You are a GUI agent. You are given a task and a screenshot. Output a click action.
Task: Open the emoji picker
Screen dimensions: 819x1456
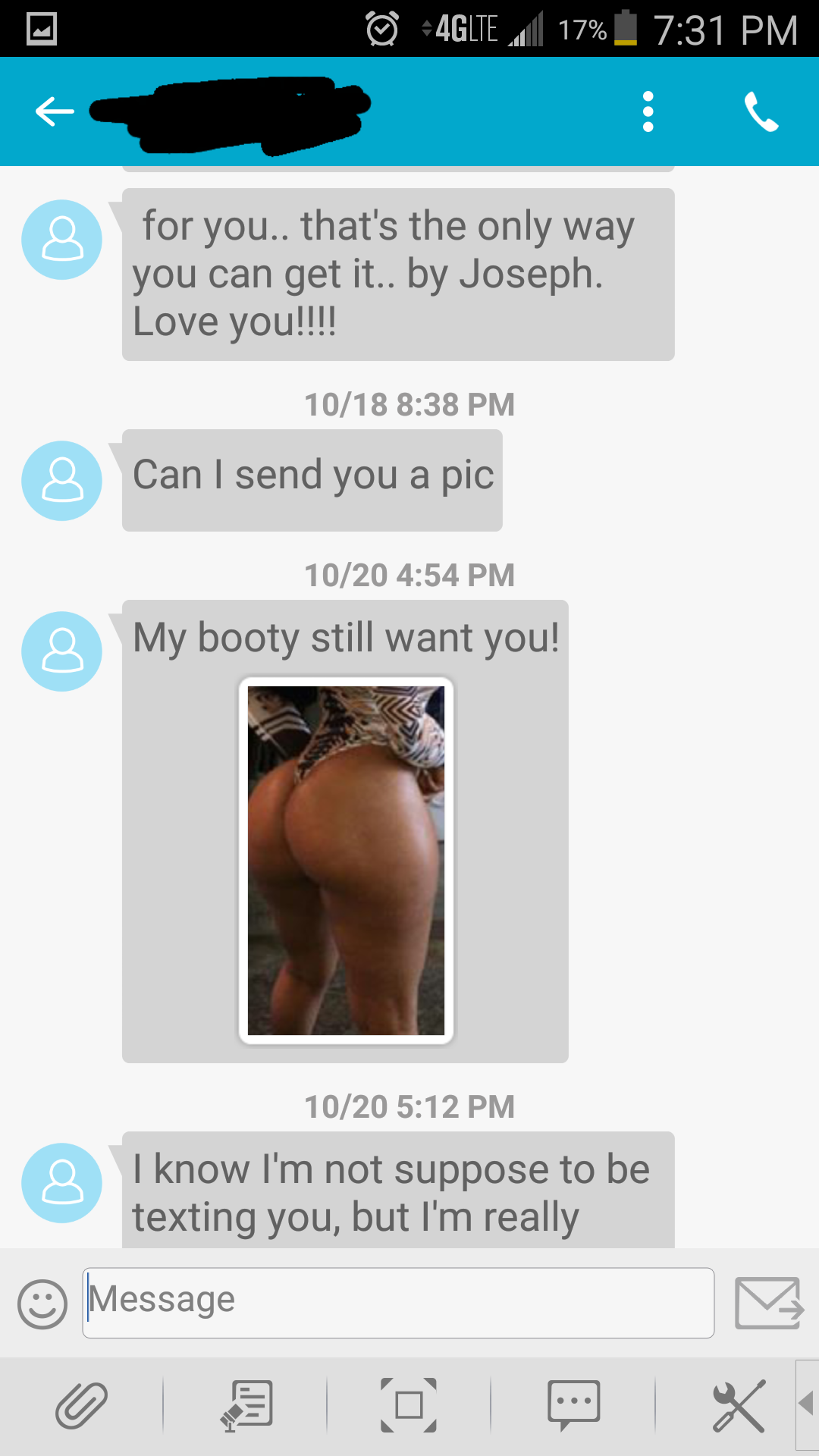click(42, 1304)
